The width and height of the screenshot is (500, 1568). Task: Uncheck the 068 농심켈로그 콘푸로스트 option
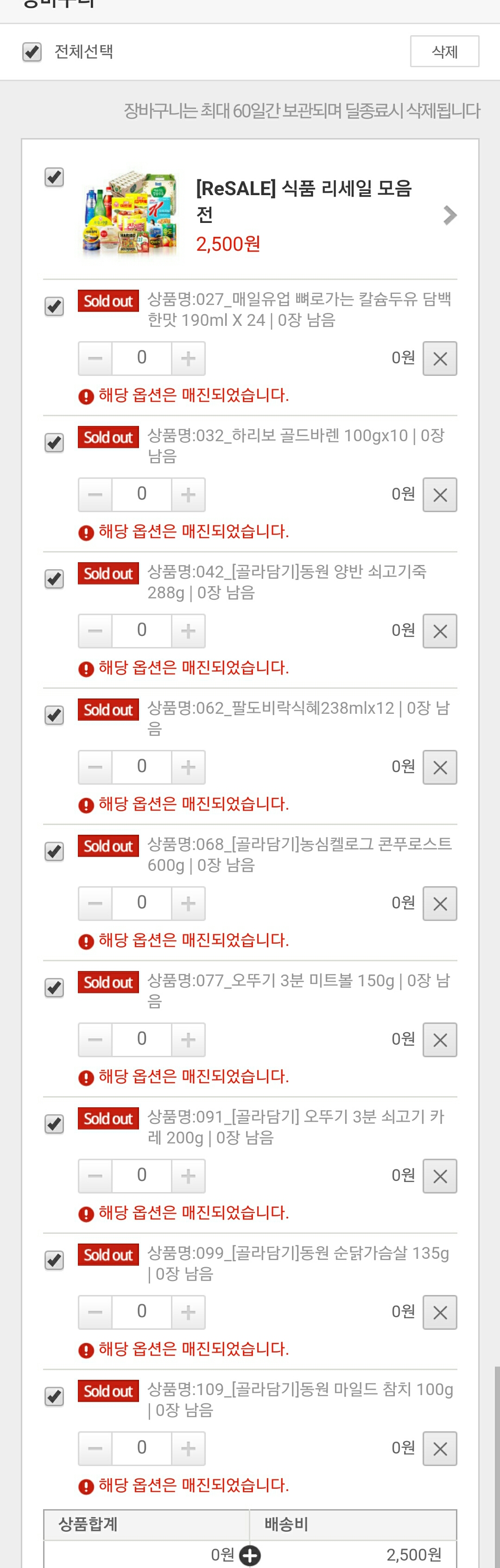pyautogui.click(x=54, y=851)
